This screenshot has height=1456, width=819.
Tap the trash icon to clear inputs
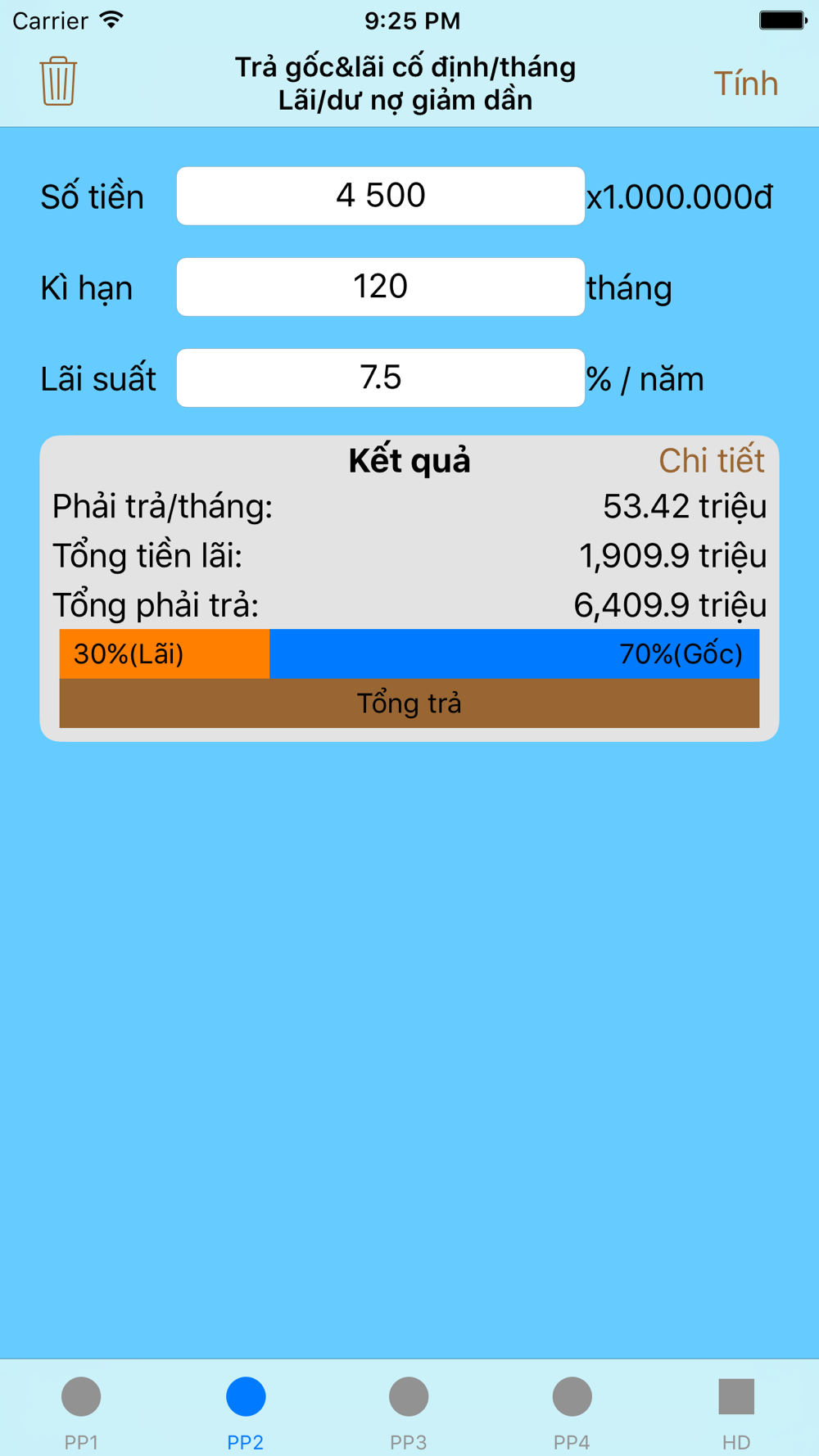pos(58,81)
